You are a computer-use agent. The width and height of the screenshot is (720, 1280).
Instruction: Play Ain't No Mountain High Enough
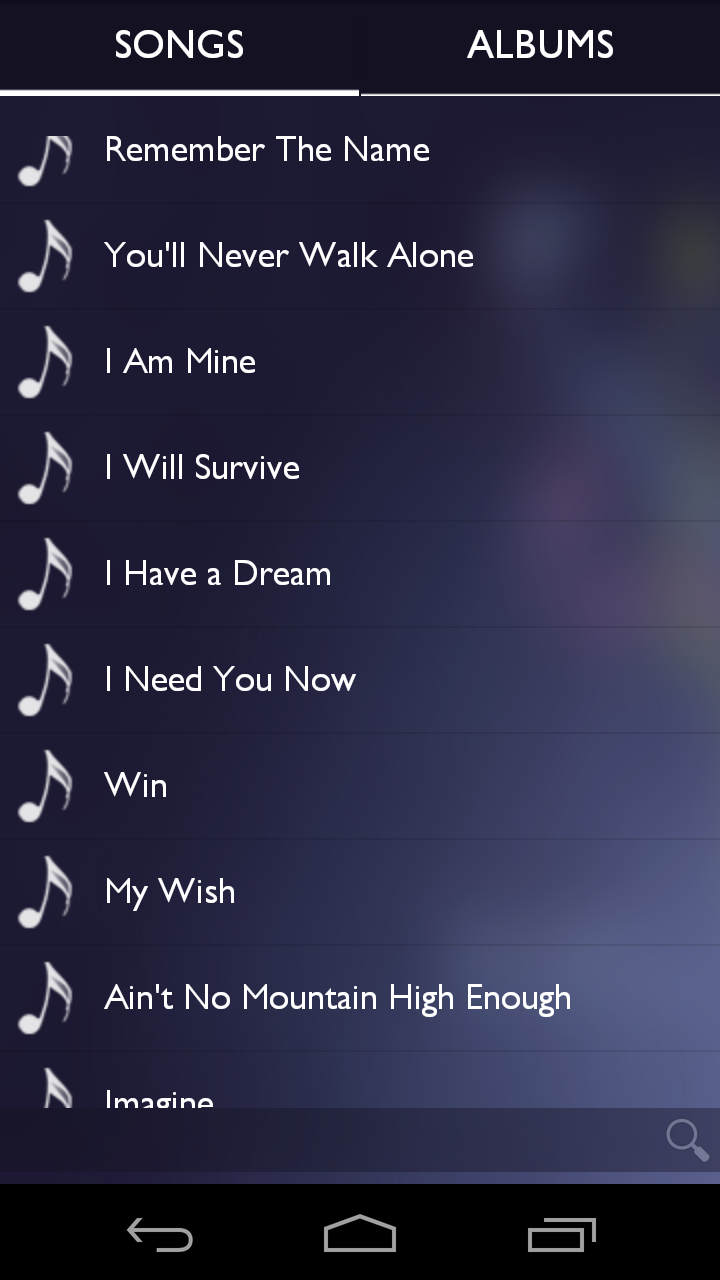[x=360, y=998]
